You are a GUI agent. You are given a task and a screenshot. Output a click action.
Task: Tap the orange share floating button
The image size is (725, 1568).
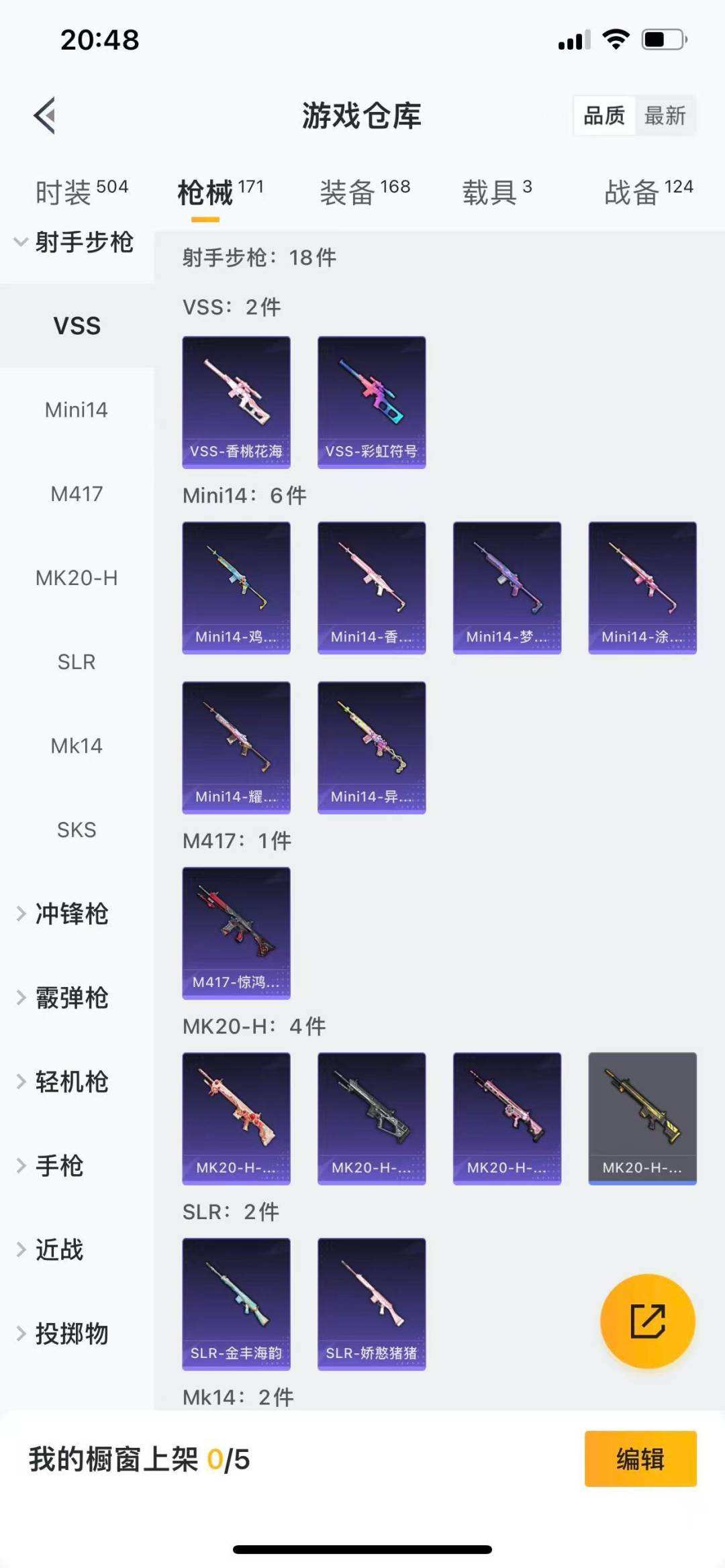[647, 1321]
